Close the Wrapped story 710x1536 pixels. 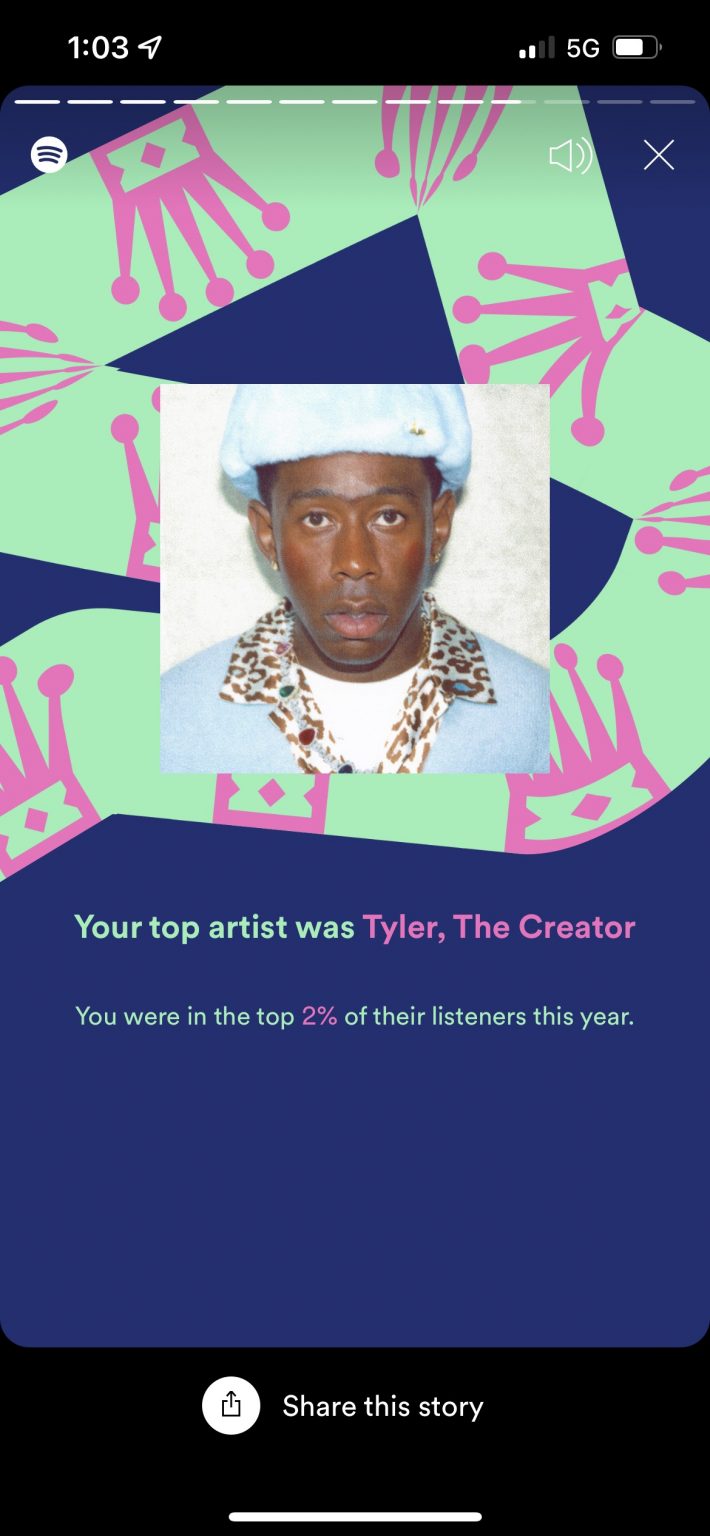pos(658,155)
